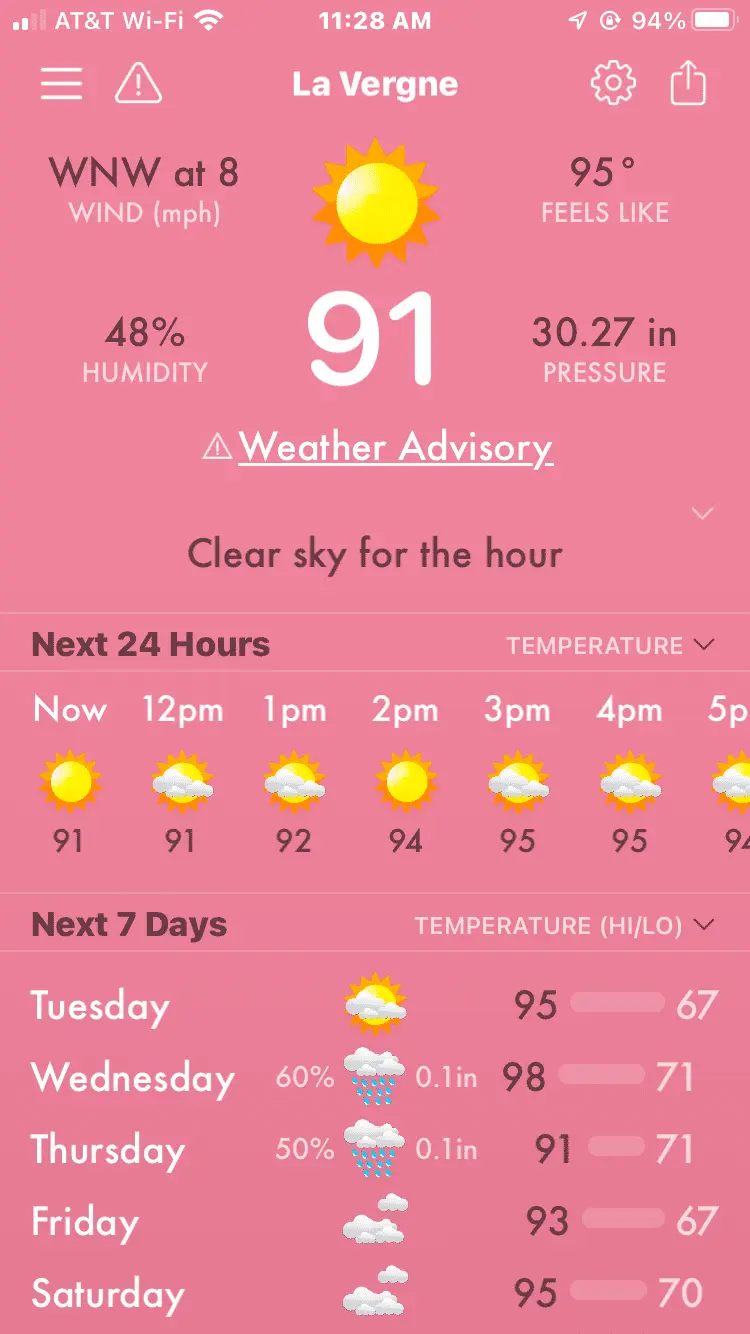
Task: Open Saturday's forecast row
Action: pos(375,1293)
